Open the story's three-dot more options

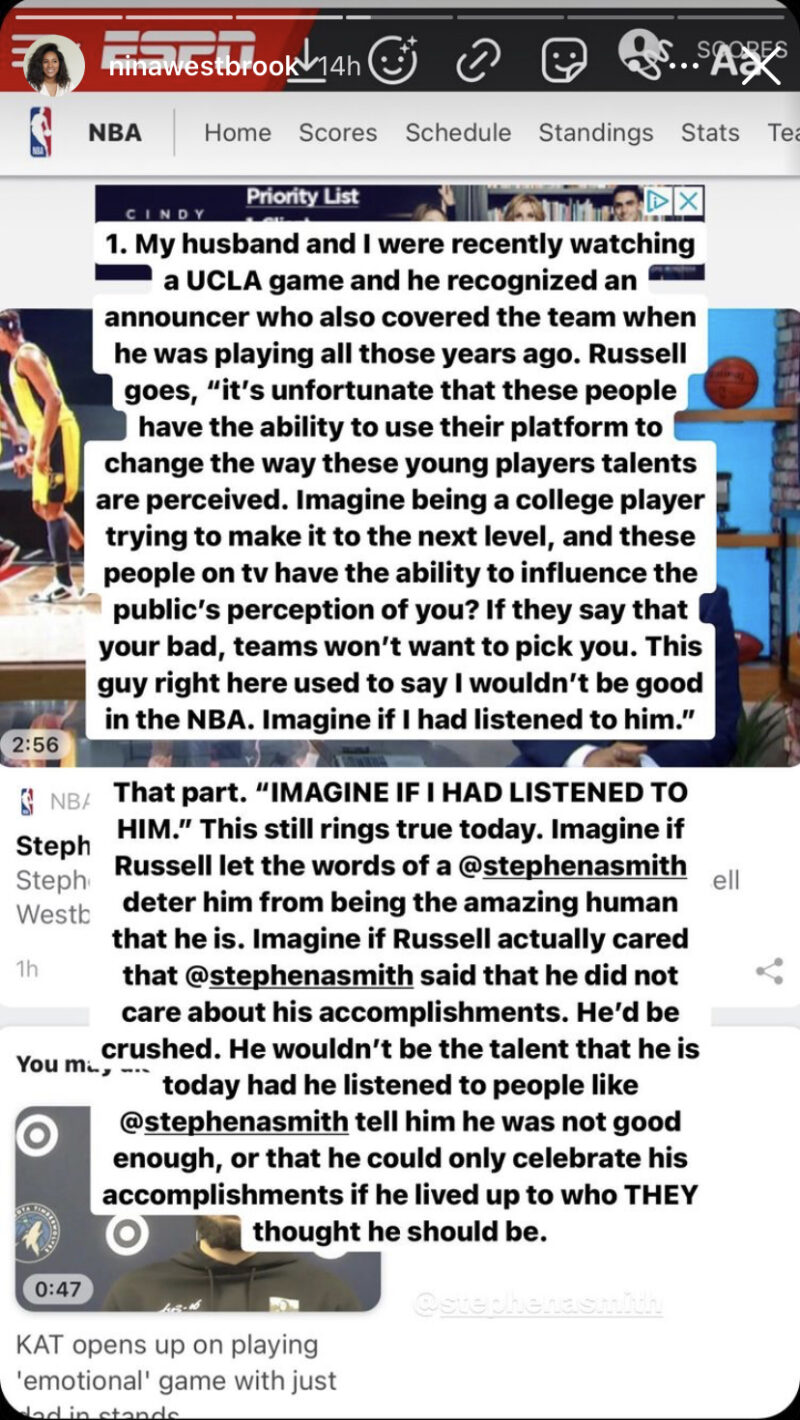(x=683, y=64)
